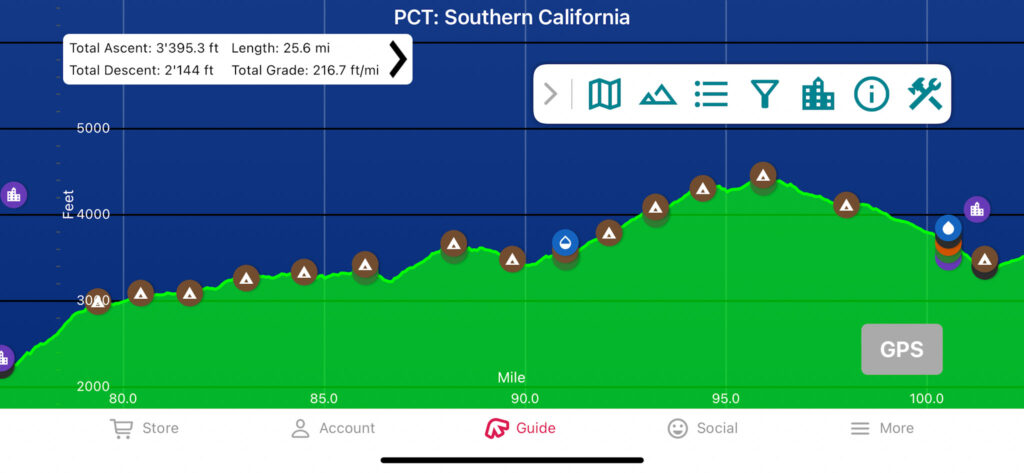Select the Guide tab
The width and height of the screenshot is (1024, 473).
coord(520,428)
